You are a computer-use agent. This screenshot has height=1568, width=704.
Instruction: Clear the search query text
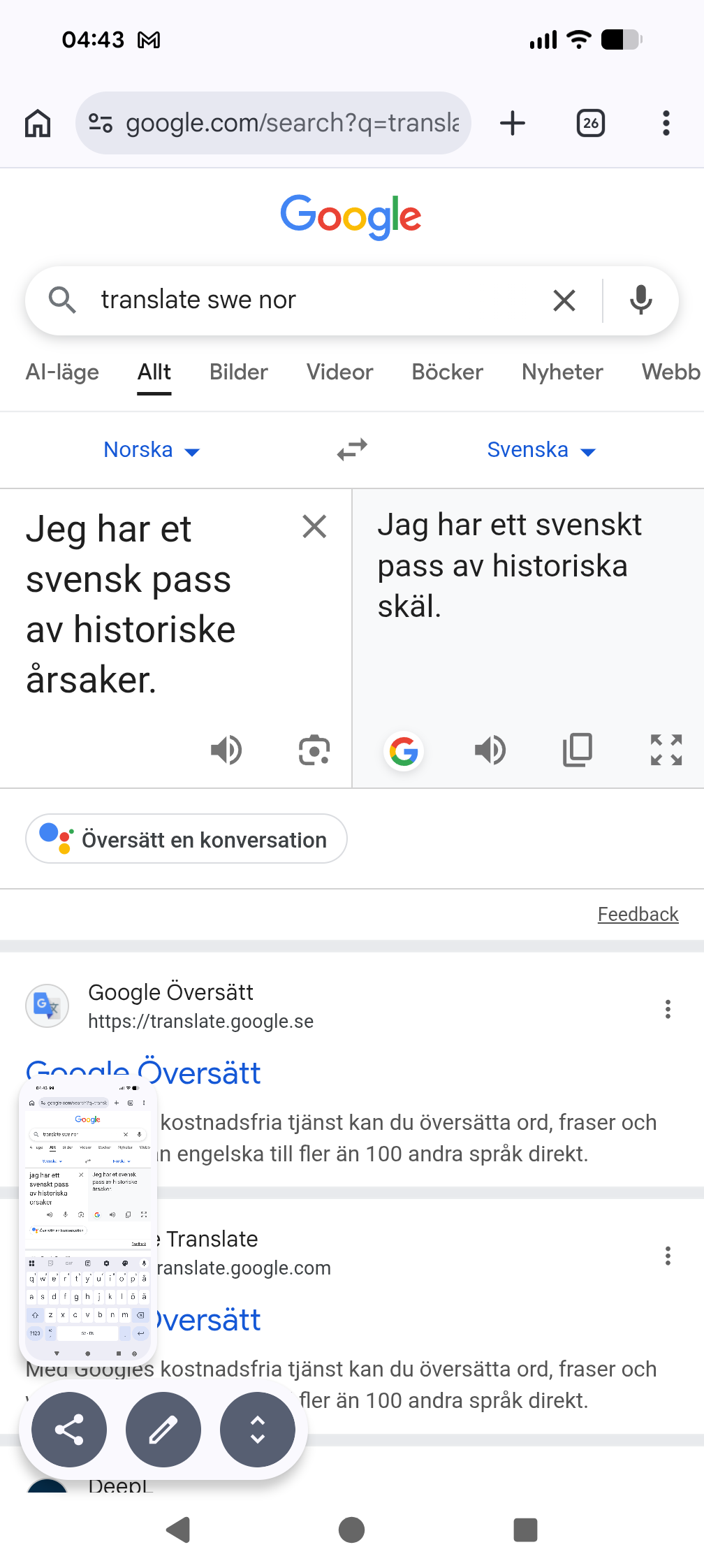pos(564,300)
